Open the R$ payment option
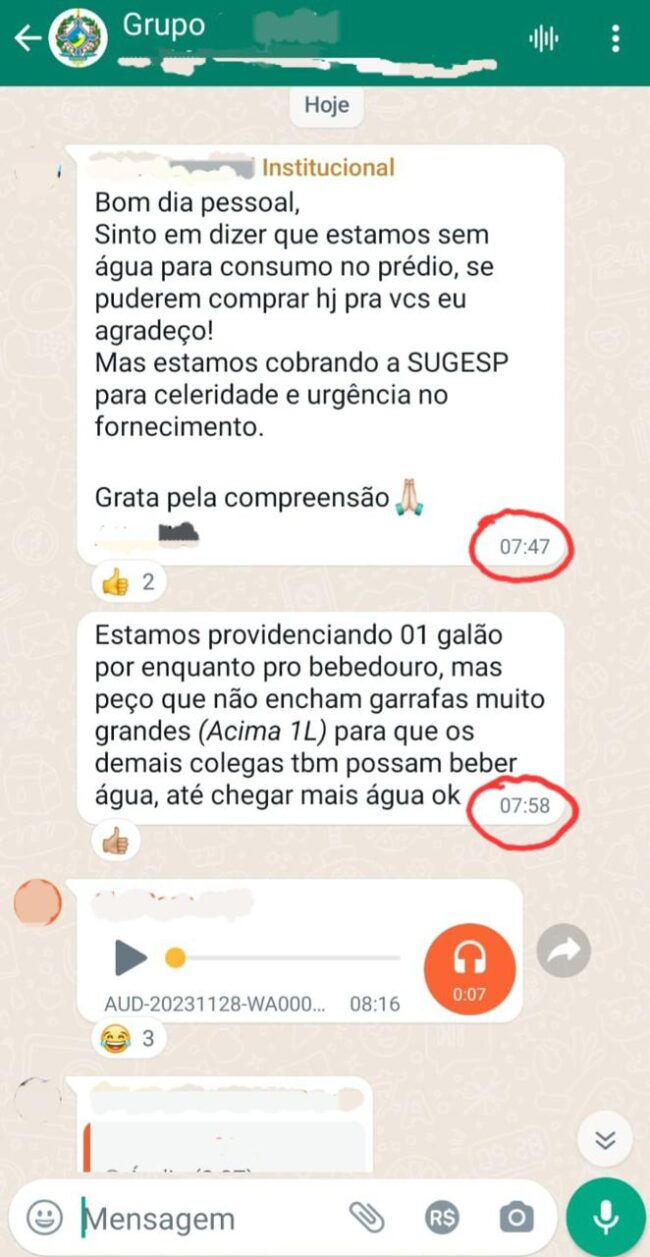Viewport: 650px width, 1257px height. pos(441,1217)
